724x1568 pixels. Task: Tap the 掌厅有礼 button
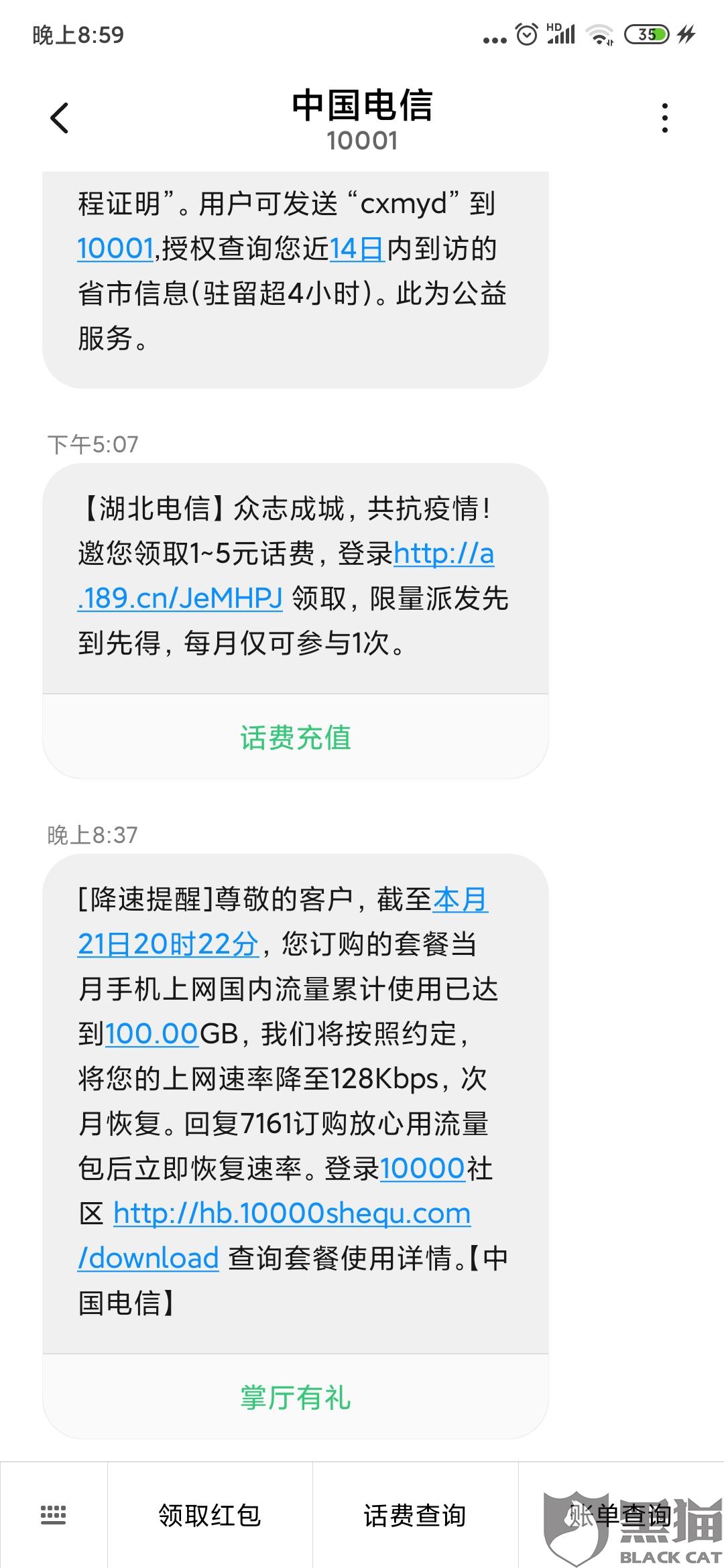(x=296, y=1397)
